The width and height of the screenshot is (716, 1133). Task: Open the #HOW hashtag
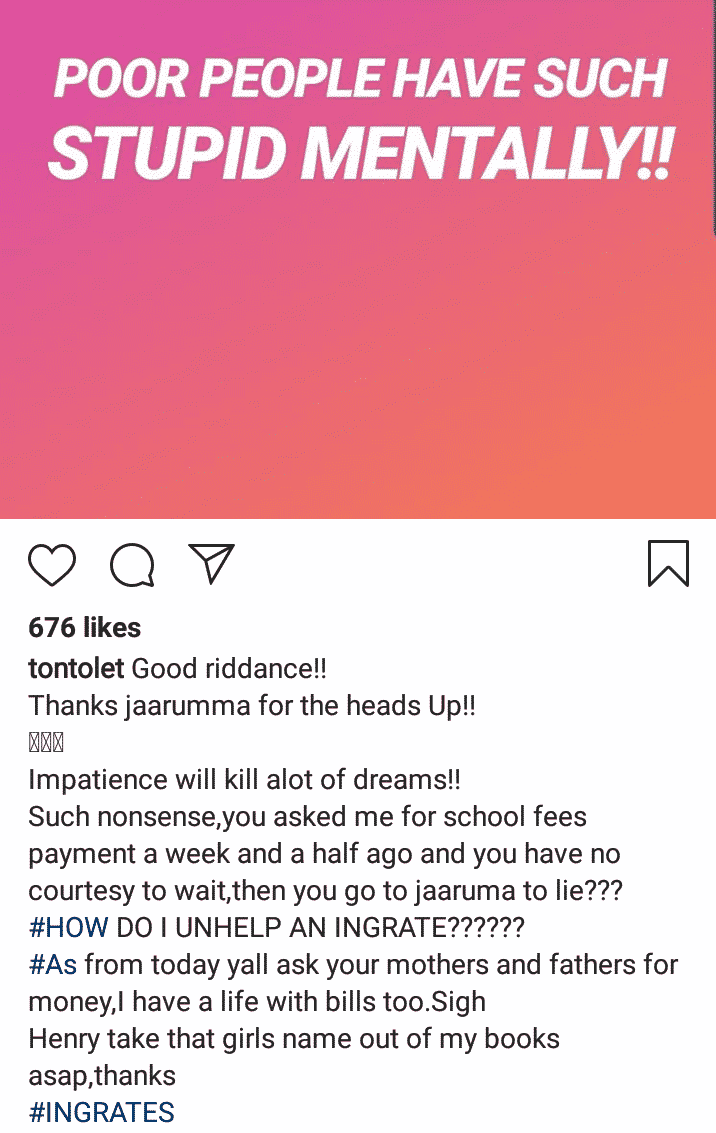pos(68,927)
